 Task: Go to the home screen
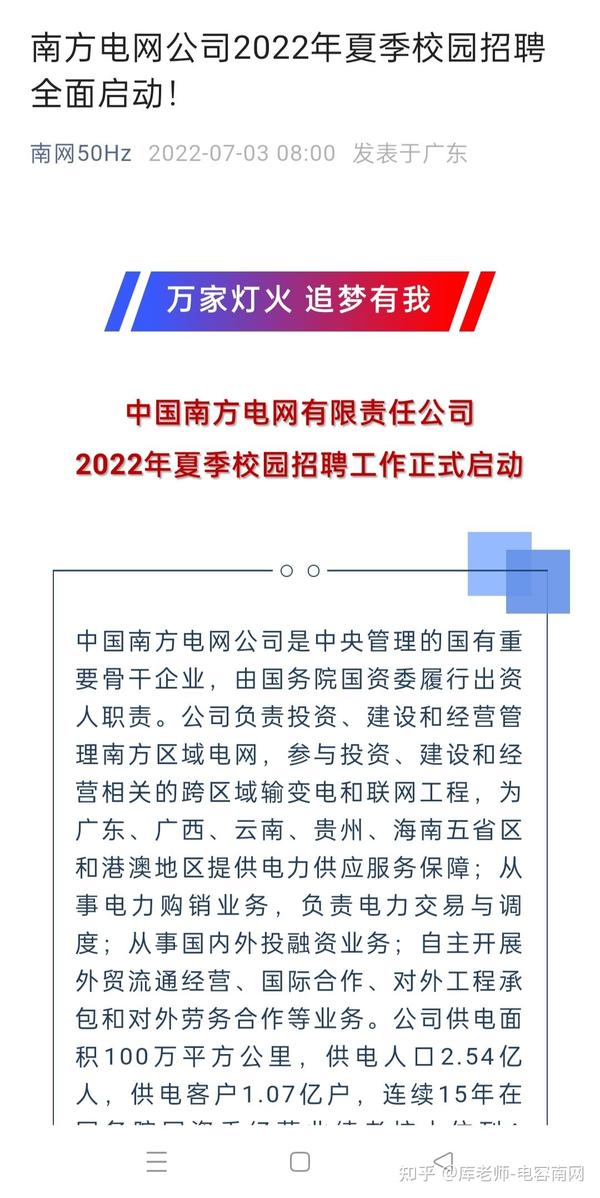click(300, 1161)
